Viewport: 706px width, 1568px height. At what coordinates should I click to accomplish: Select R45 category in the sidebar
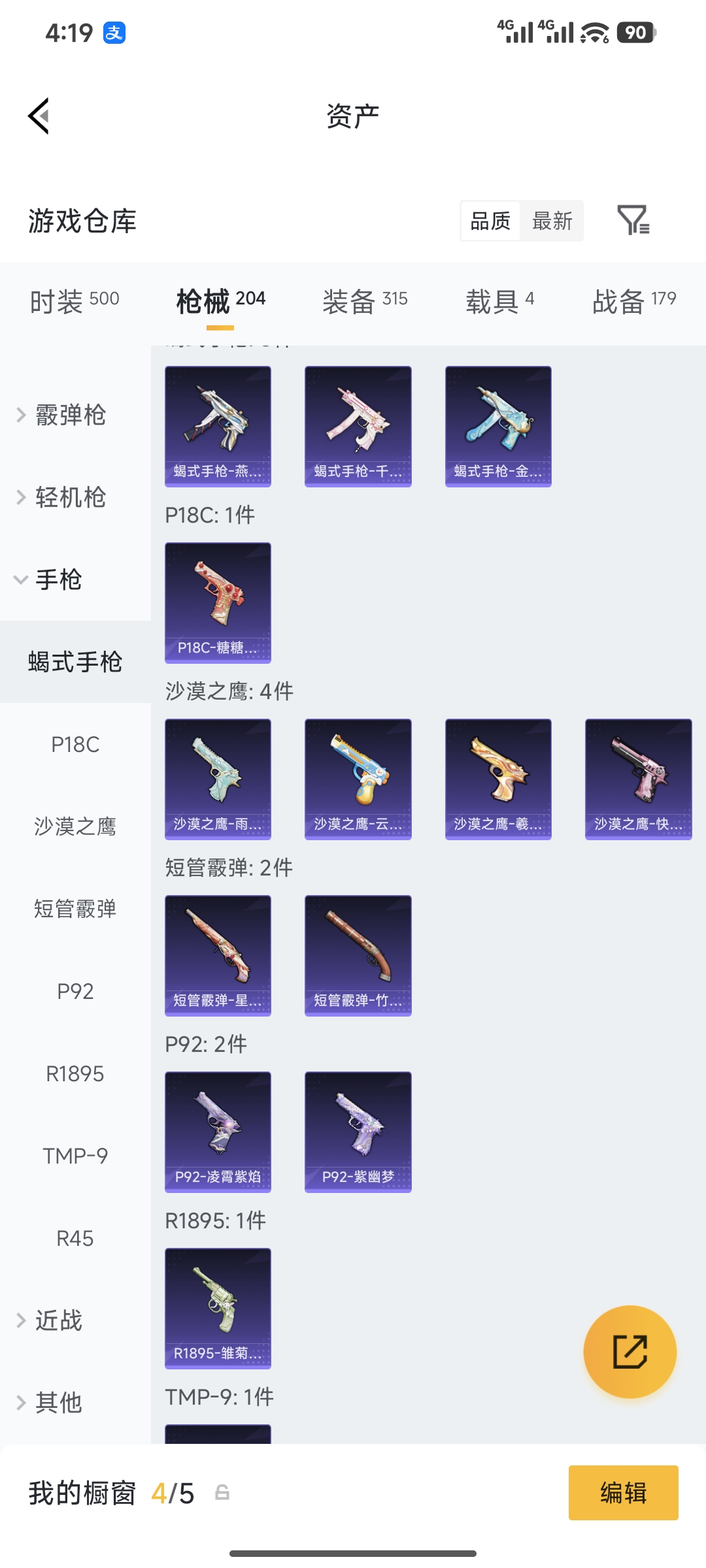(x=75, y=1238)
